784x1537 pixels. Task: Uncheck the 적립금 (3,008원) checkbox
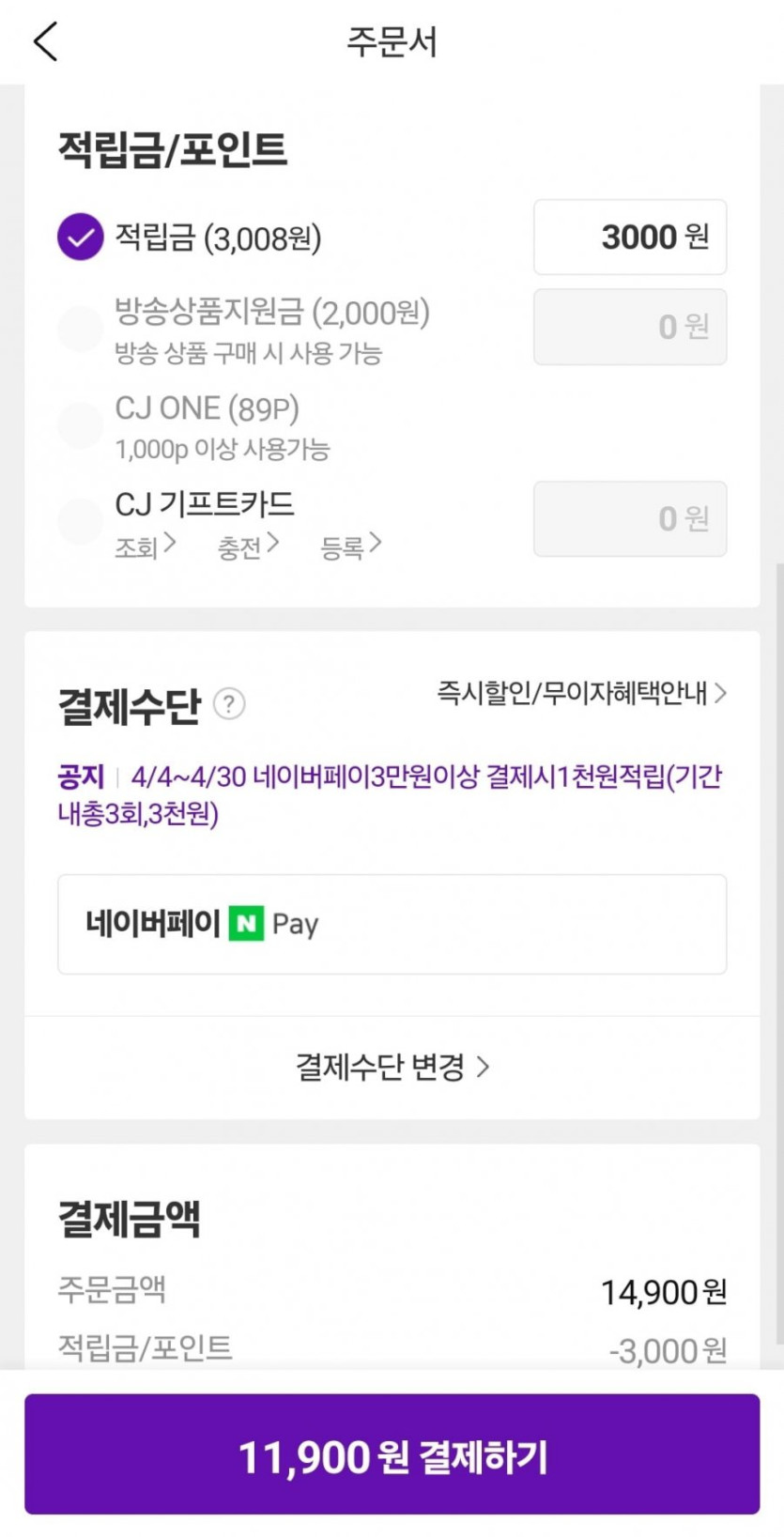tap(81, 237)
